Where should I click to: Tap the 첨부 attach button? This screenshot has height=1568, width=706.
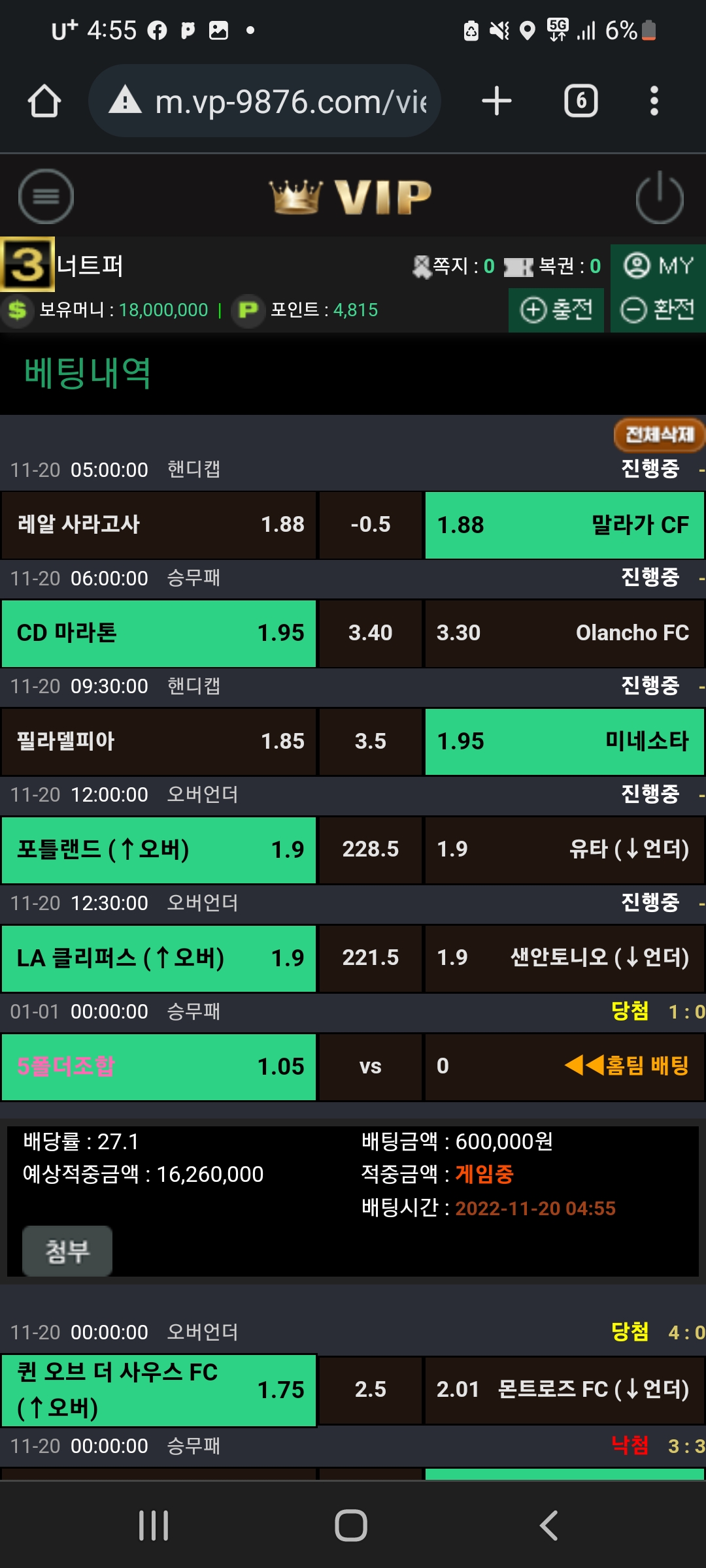click(x=67, y=1251)
